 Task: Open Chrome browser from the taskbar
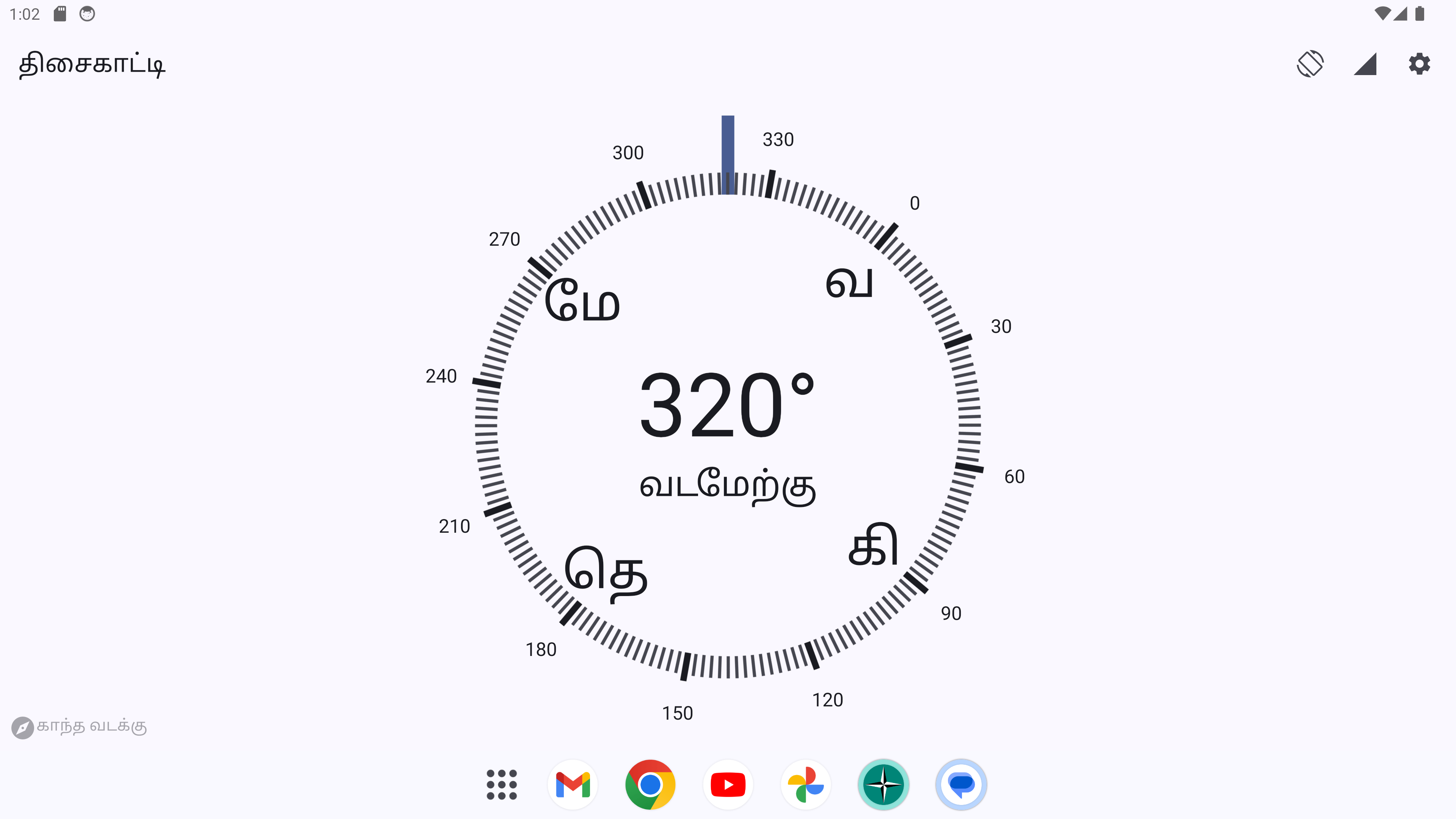650,784
